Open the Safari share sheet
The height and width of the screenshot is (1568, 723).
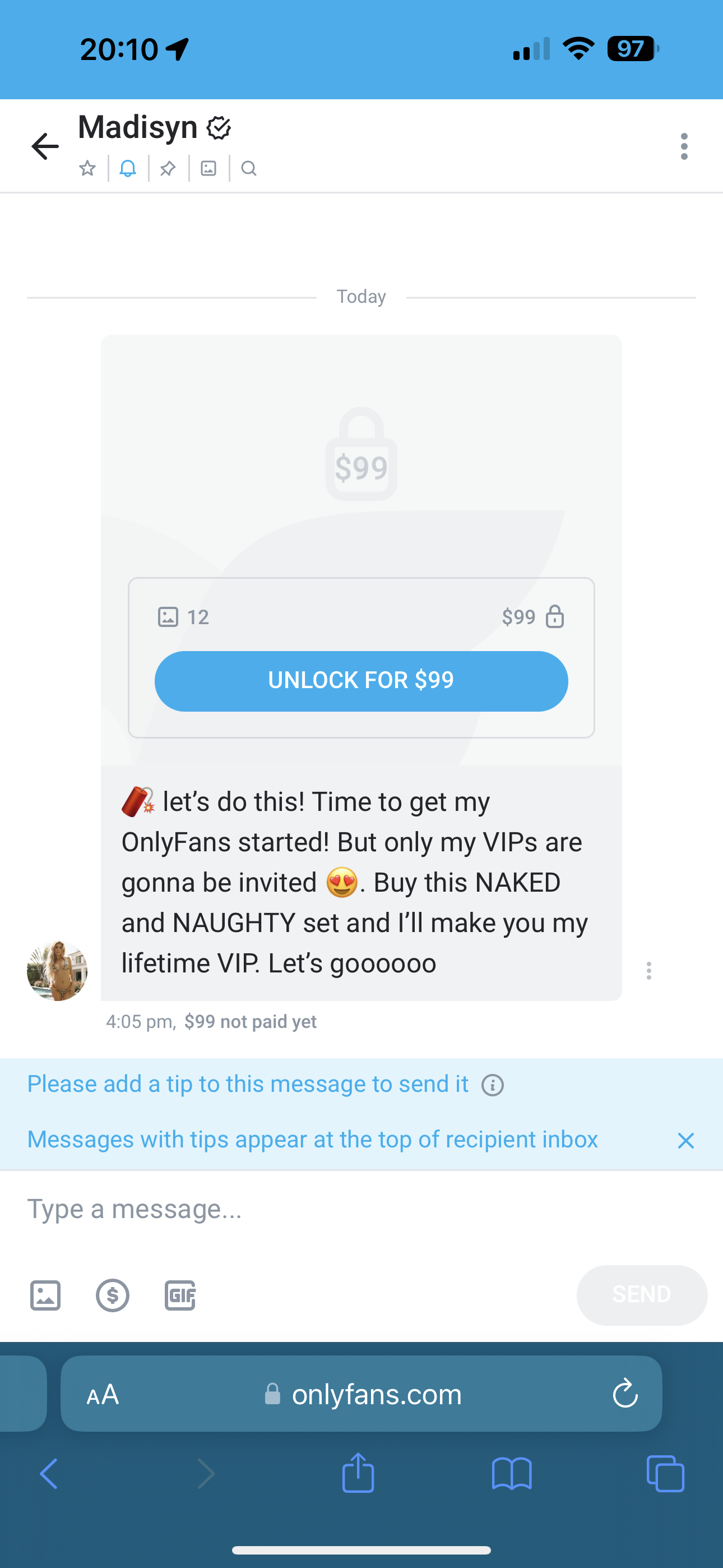click(358, 1473)
